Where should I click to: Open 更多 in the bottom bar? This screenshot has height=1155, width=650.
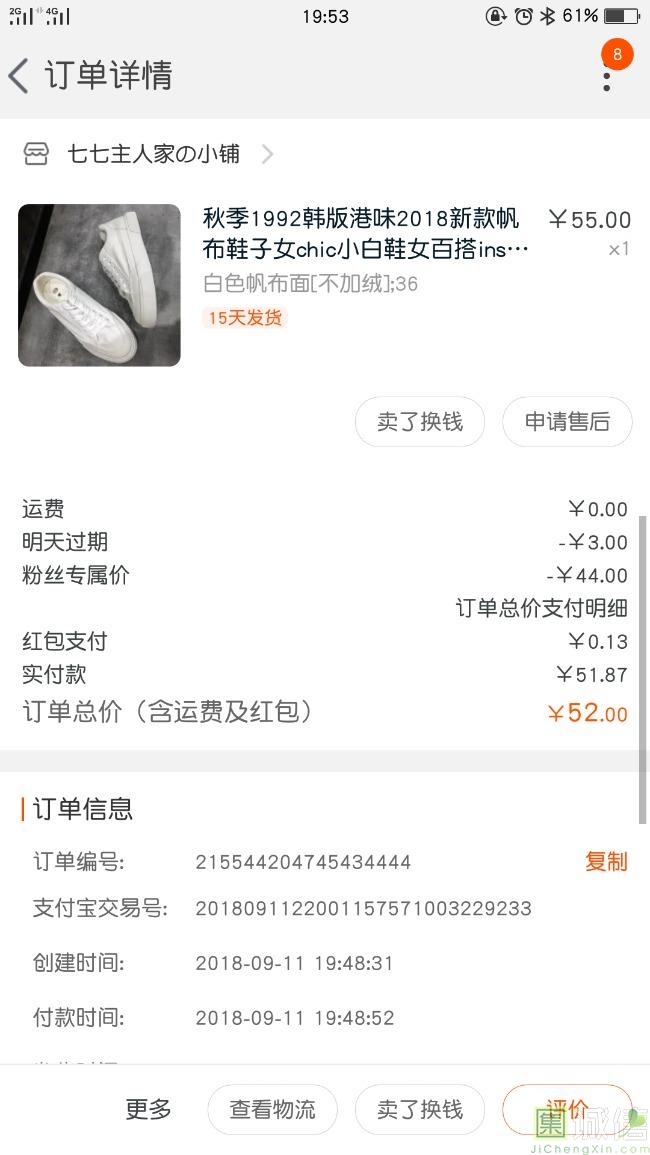pyautogui.click(x=148, y=1109)
